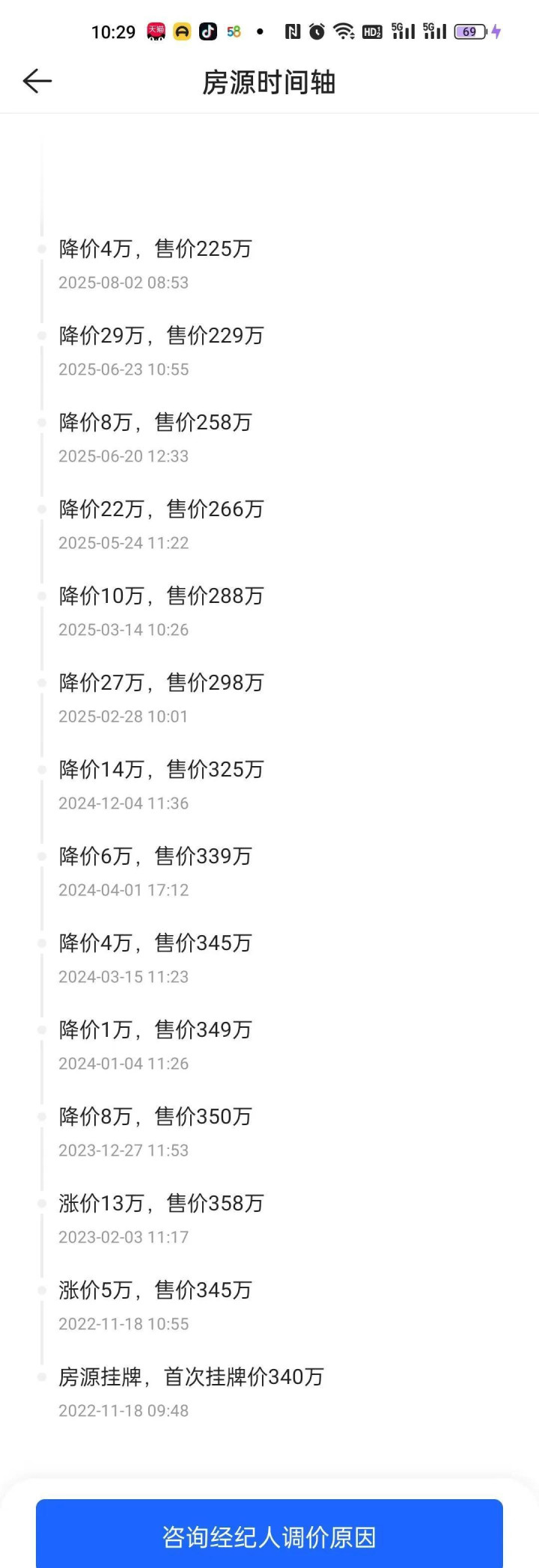Go back using the top-left arrow
Image resolution: width=539 pixels, height=1568 pixels.
[37, 81]
